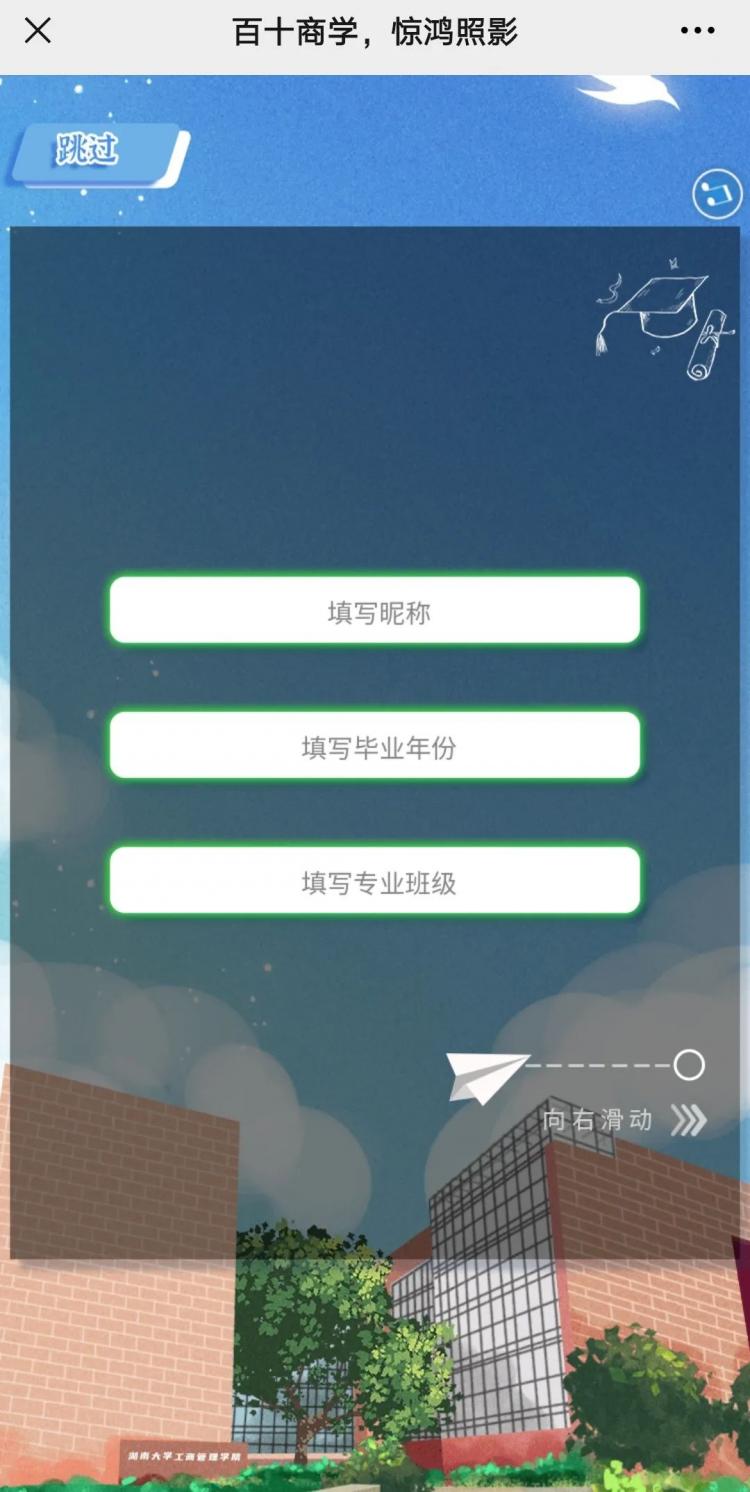Open the three-dot overflow menu
The width and height of the screenshot is (750, 1492).
697,31
